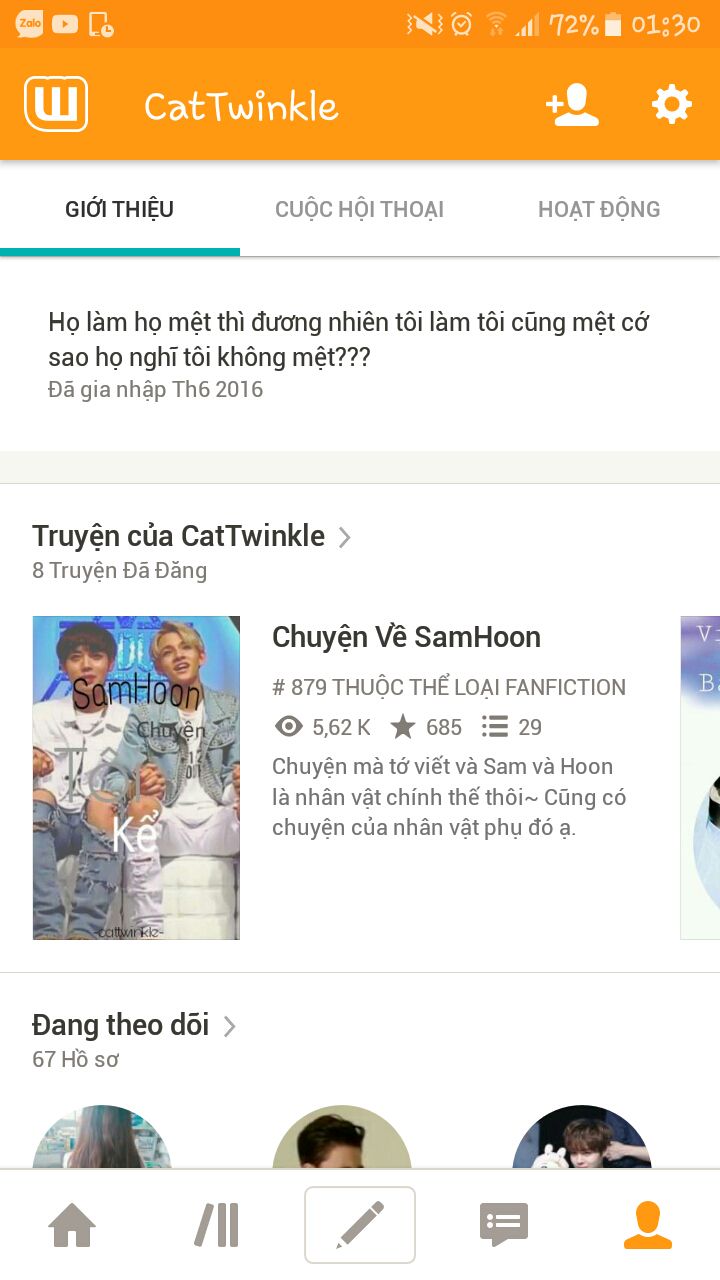Open the Wattpad logo menu
Viewport: 720px width, 1280px height.
pos(56,104)
